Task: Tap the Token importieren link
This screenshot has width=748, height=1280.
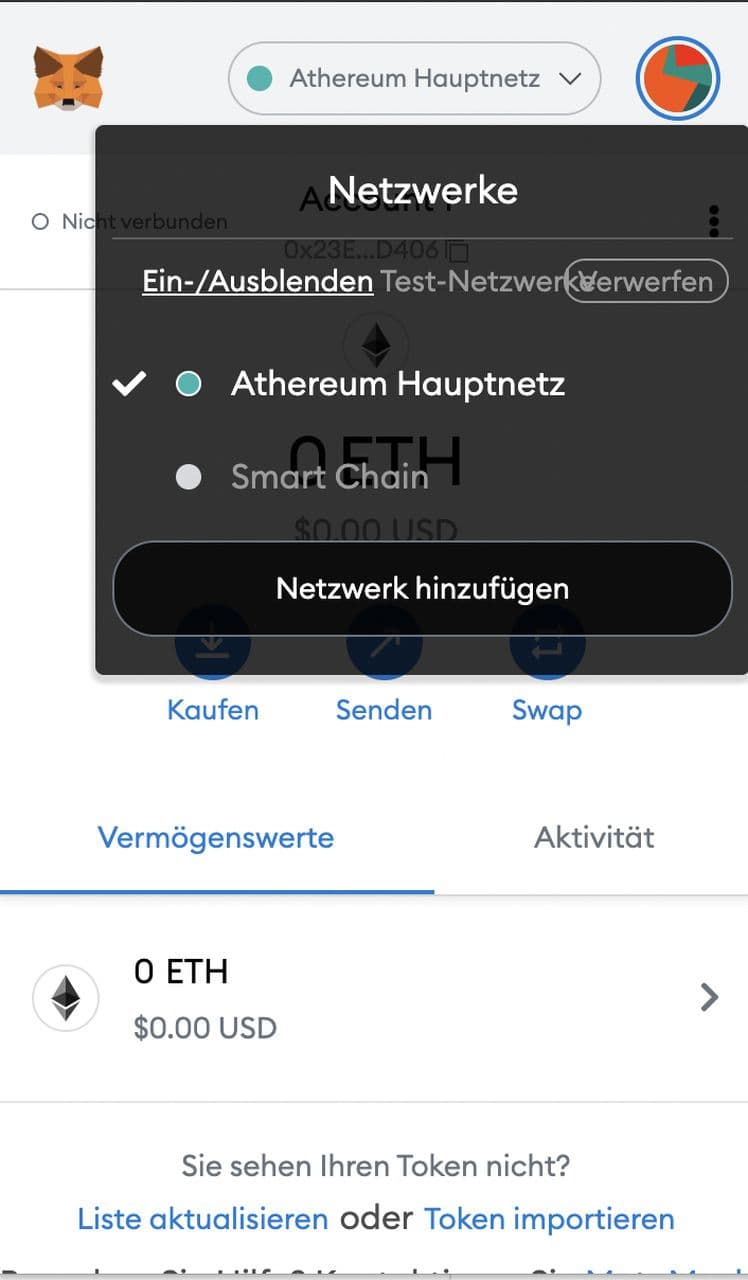Action: point(549,1219)
